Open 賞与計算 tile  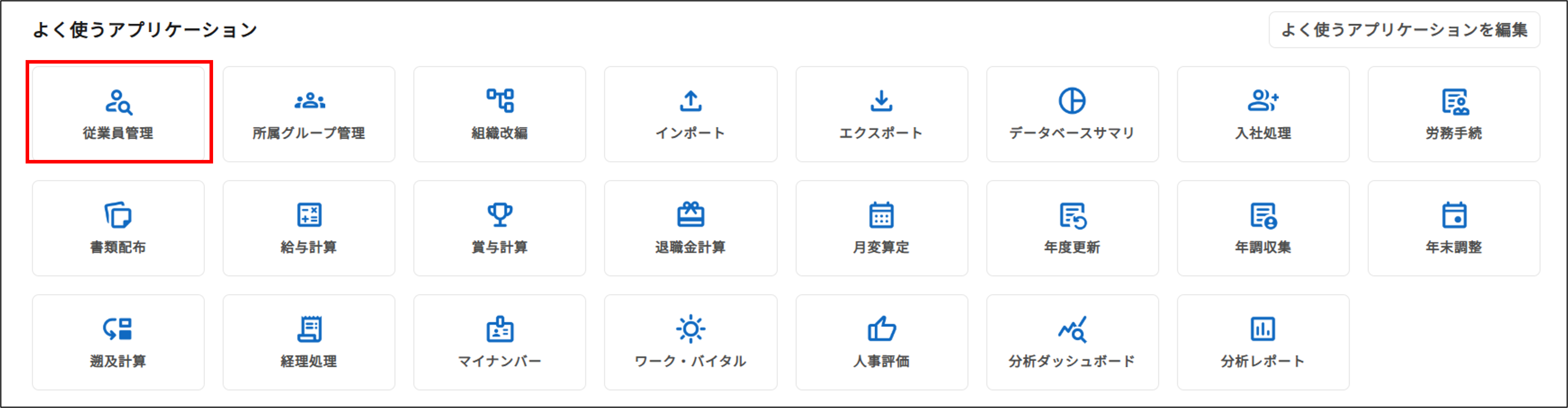click(x=499, y=228)
